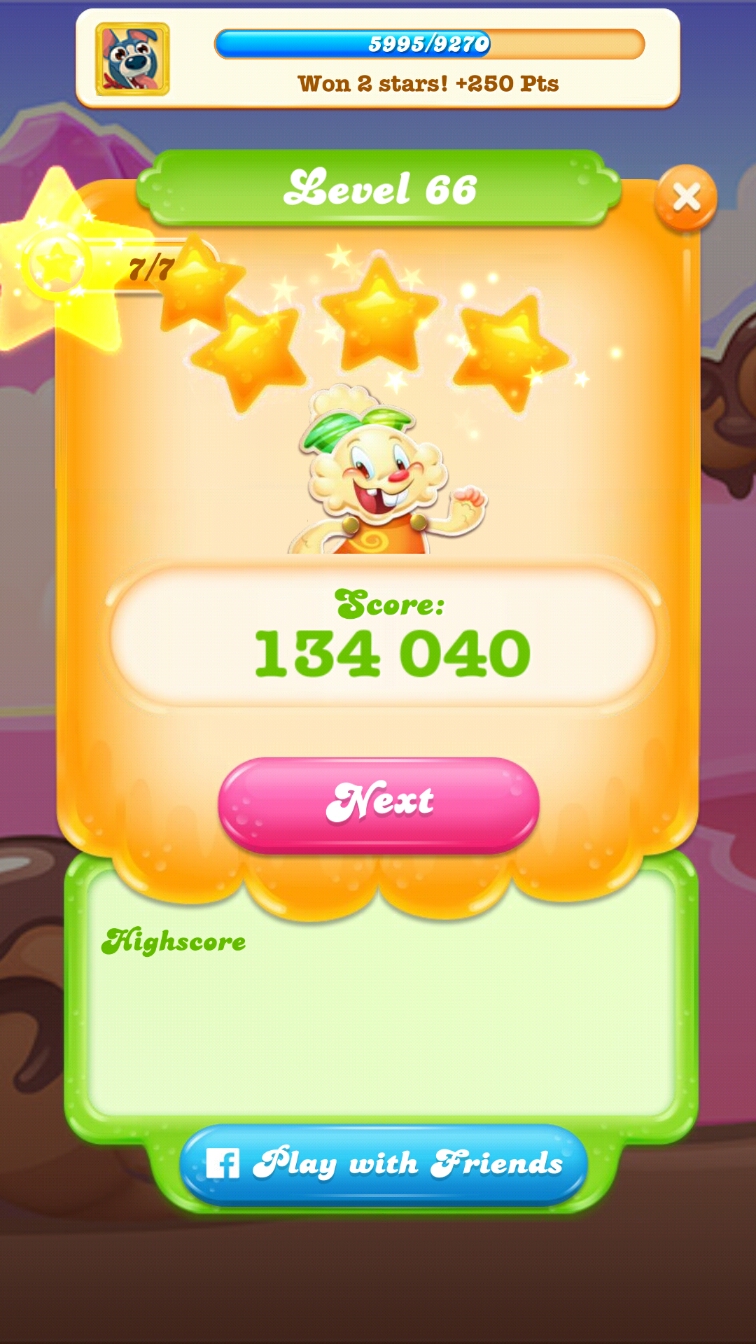756x1344 pixels.
Task: Tap the pink Next button
Action: click(x=379, y=803)
